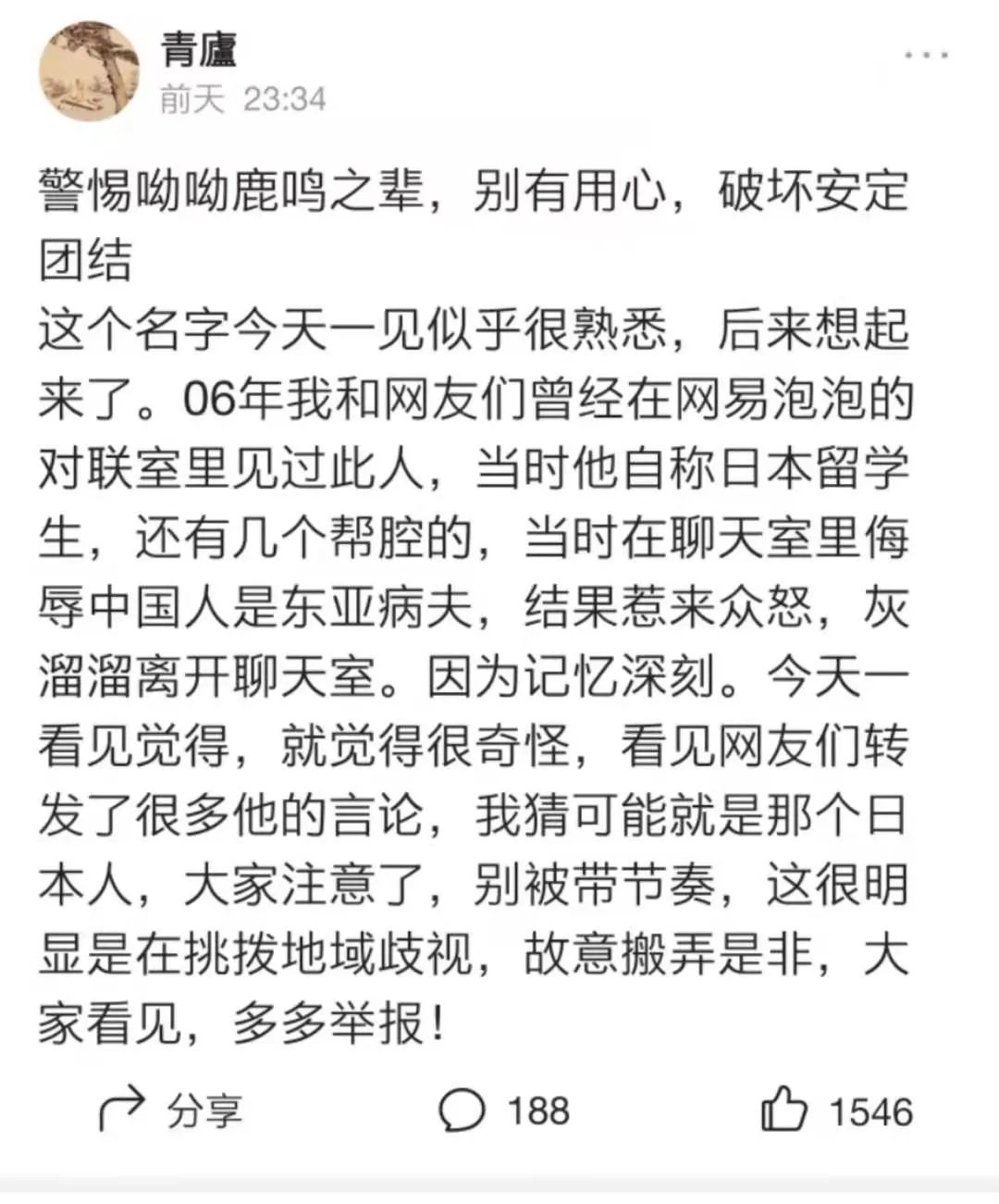This screenshot has height=1204, width=999.
Task: Open the three-dot overflow menu
Action: tap(926, 55)
